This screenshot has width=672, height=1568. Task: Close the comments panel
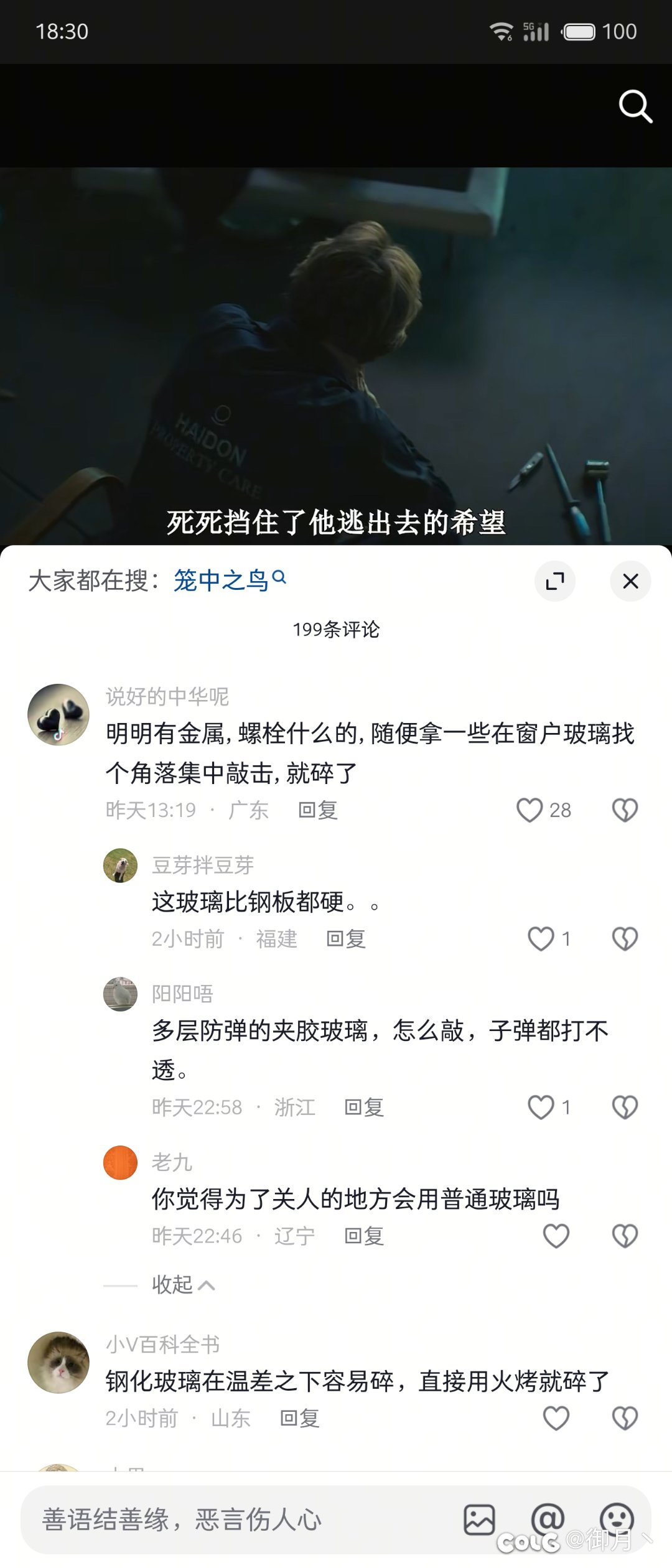pos(630,581)
